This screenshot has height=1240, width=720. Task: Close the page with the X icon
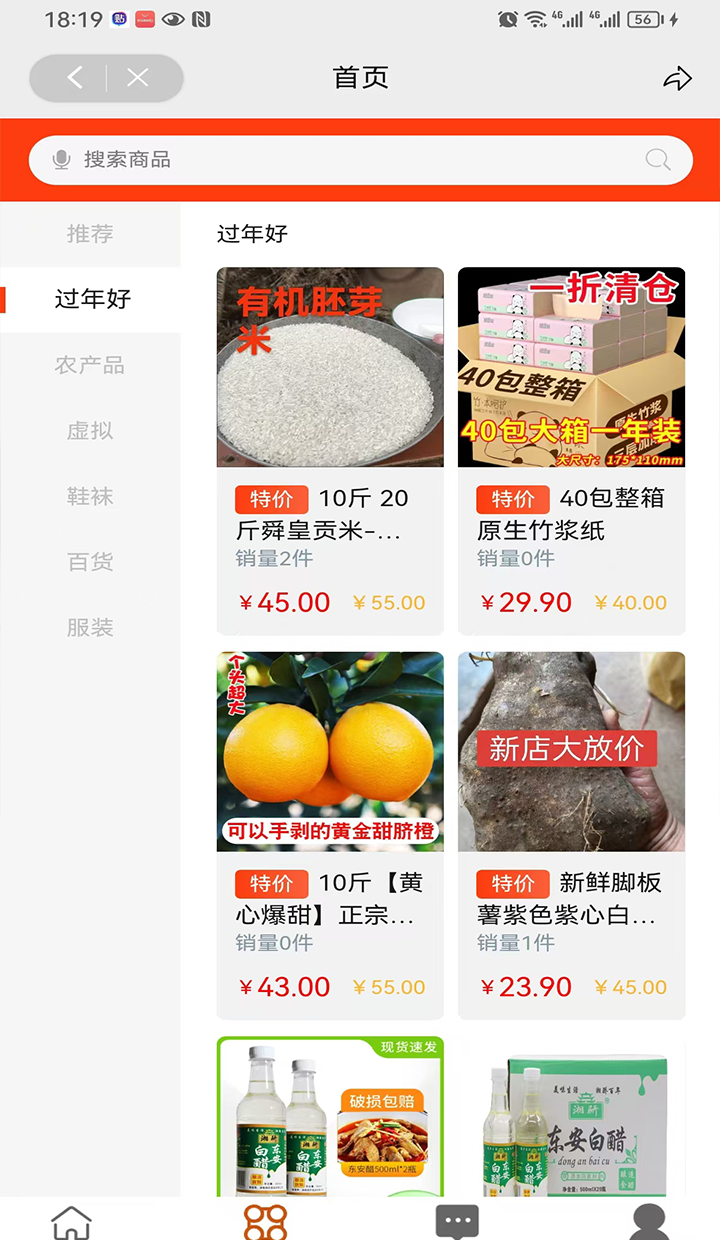pos(138,78)
